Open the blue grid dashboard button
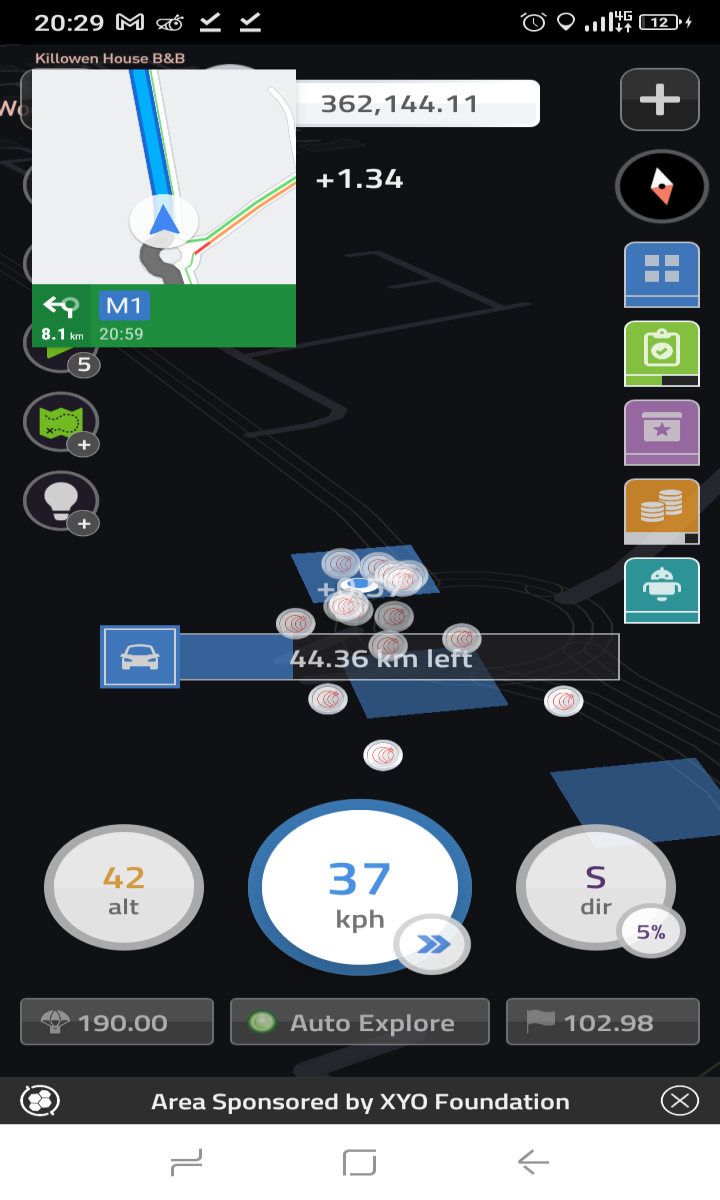720x1200 pixels. [x=661, y=274]
